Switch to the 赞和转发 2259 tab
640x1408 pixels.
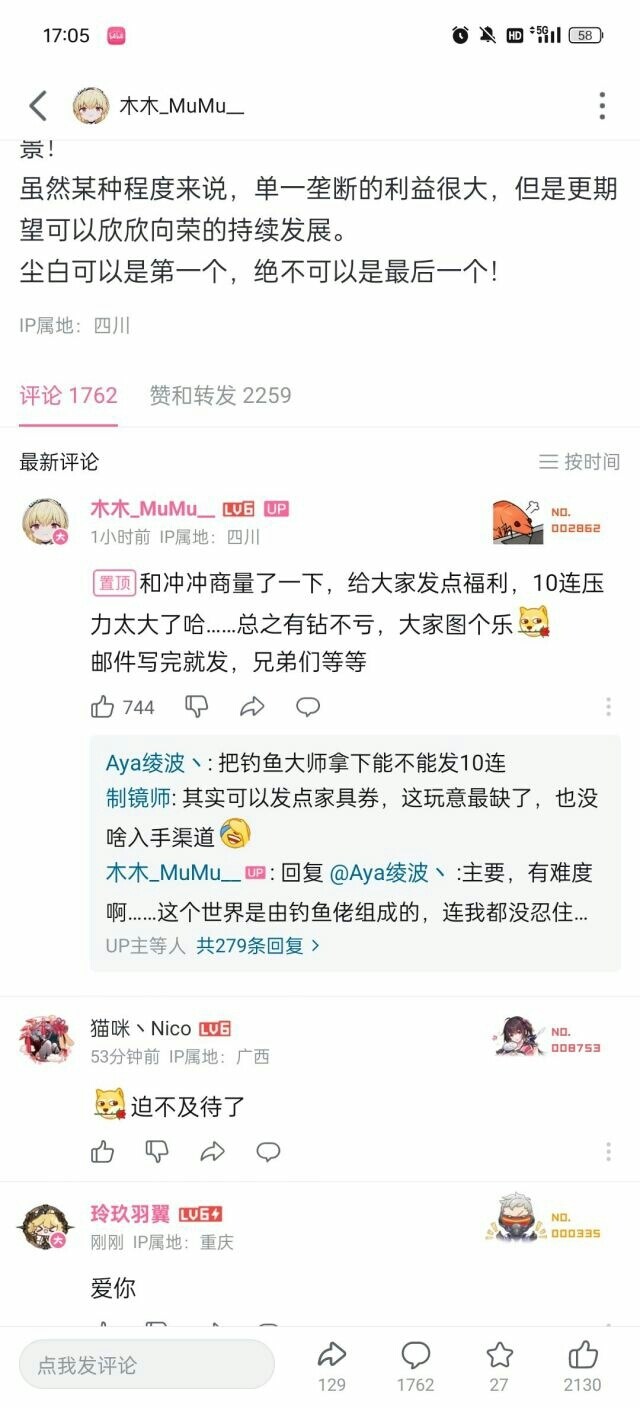(220, 395)
